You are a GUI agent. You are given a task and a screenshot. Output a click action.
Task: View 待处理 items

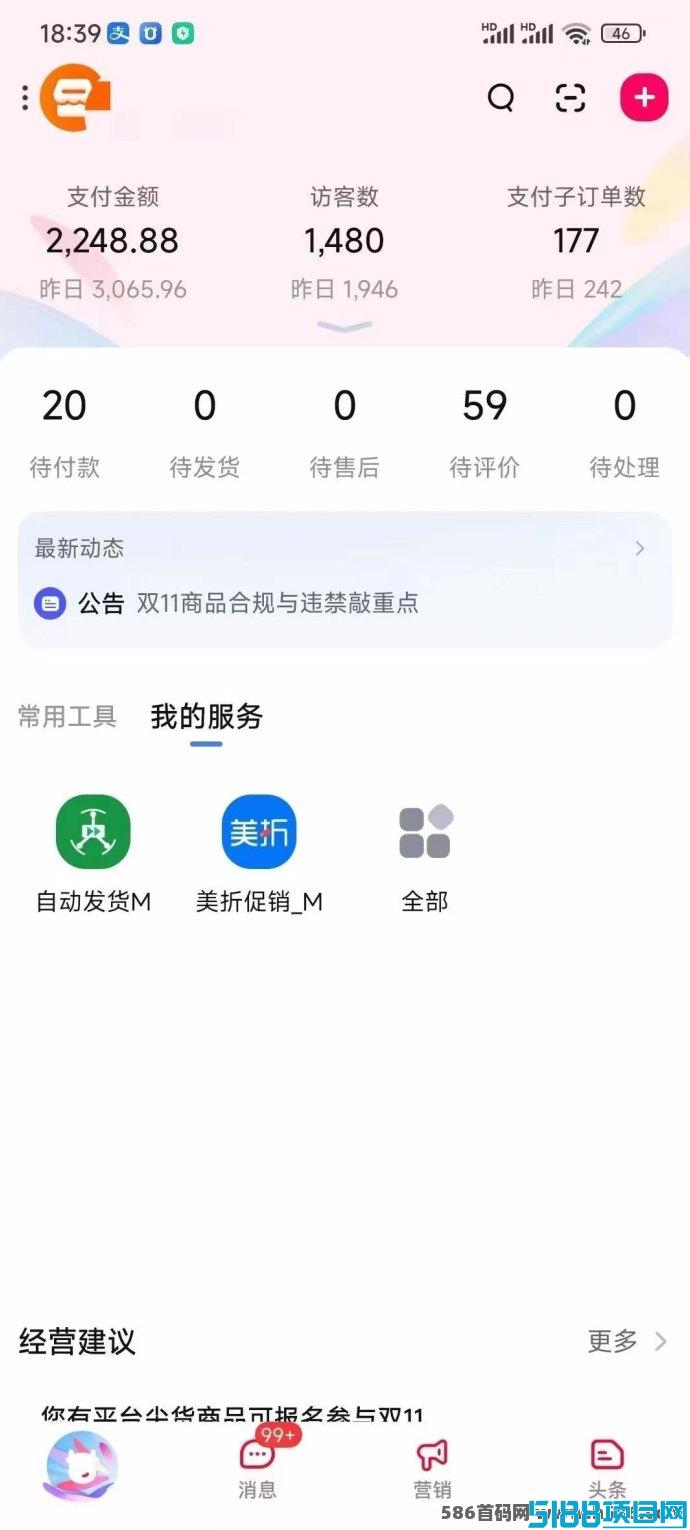pos(625,432)
